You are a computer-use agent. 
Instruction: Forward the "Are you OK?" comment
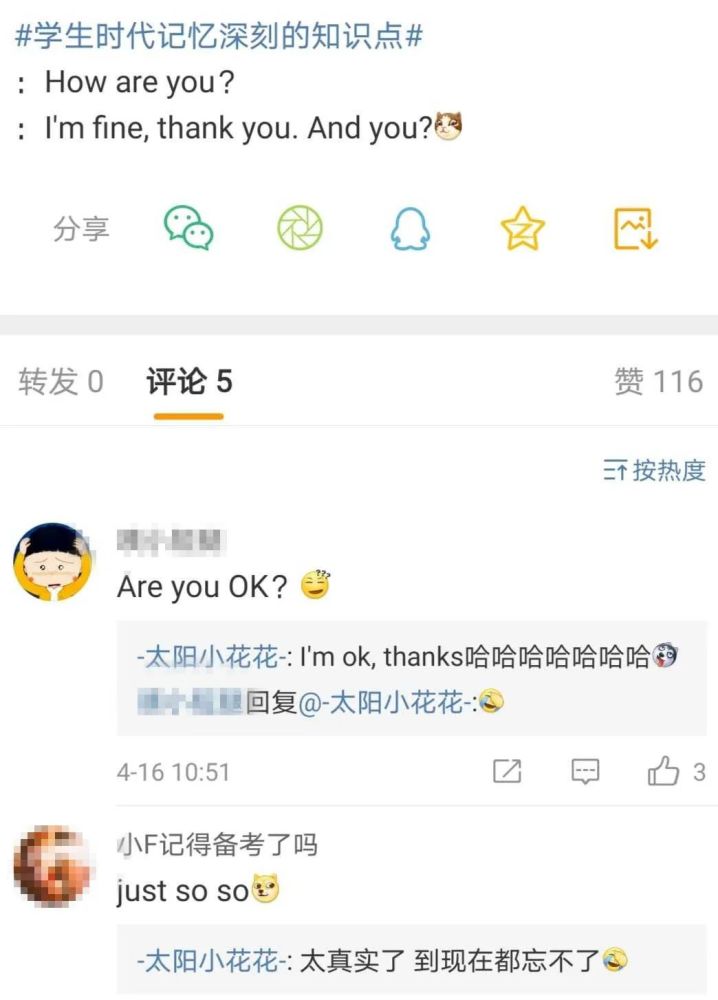tap(508, 772)
